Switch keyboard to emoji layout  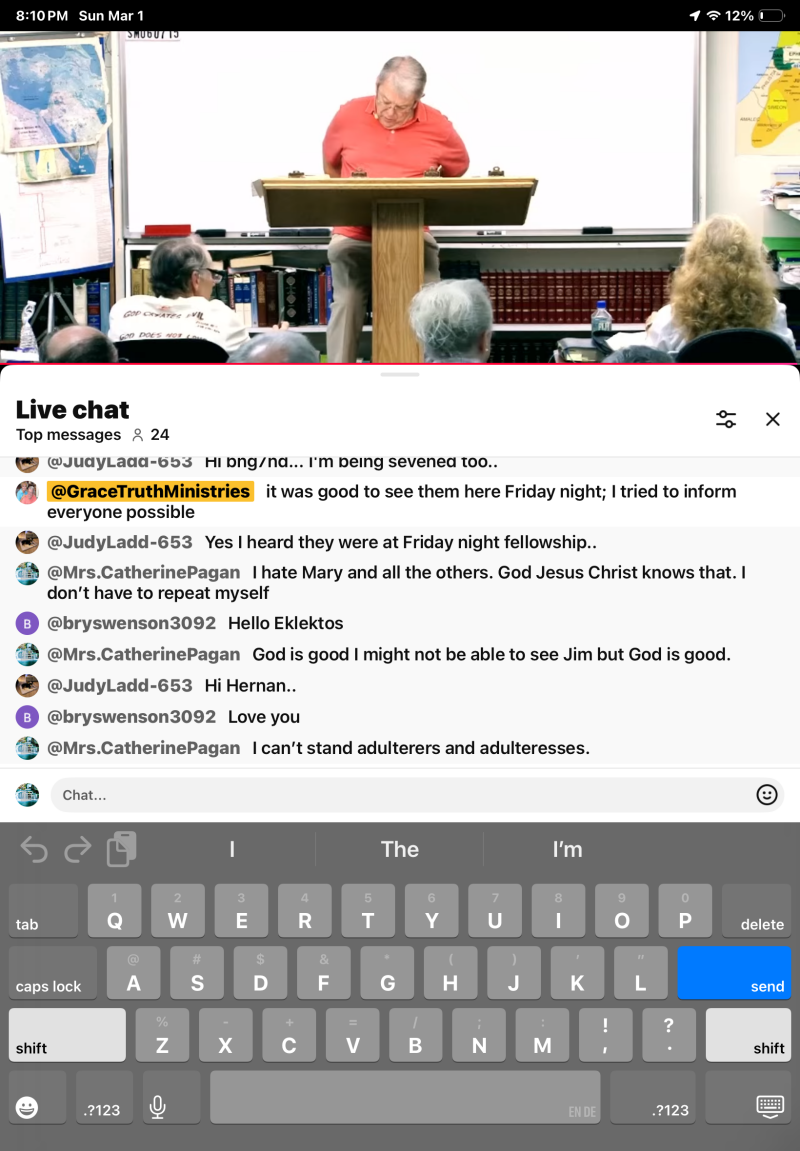(x=28, y=1107)
